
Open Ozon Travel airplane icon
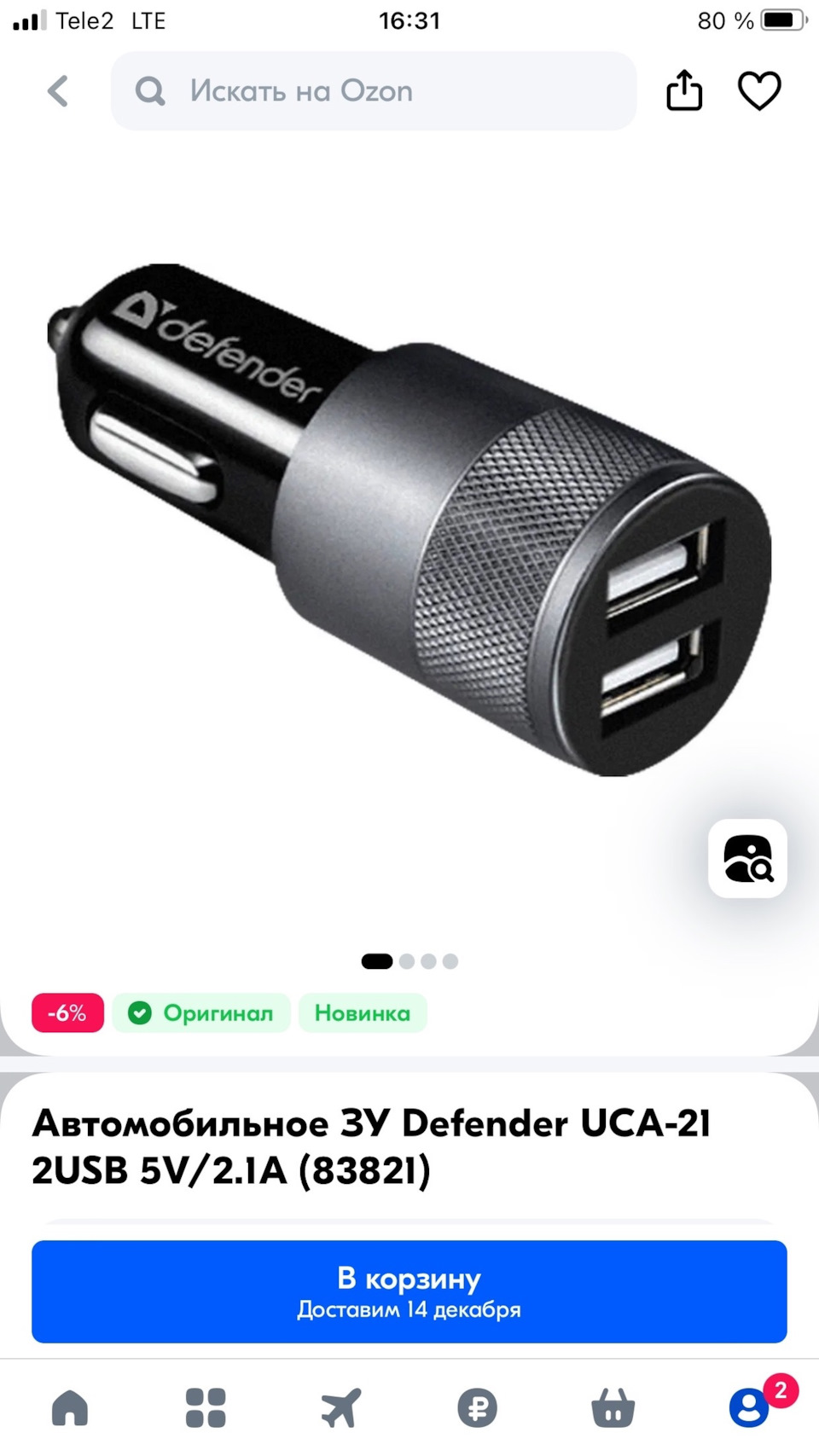(x=340, y=1407)
